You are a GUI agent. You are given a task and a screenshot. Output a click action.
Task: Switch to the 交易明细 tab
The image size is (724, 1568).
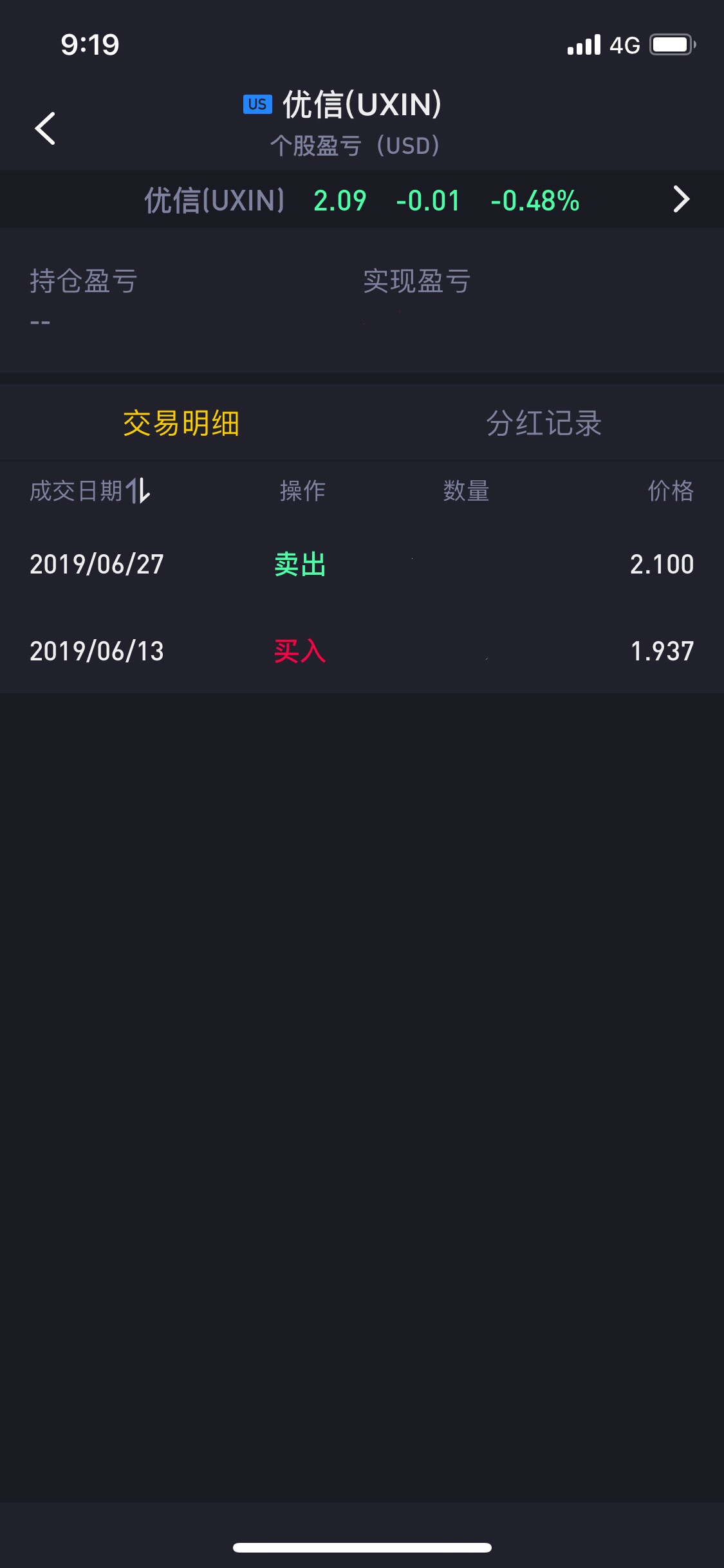click(x=181, y=424)
